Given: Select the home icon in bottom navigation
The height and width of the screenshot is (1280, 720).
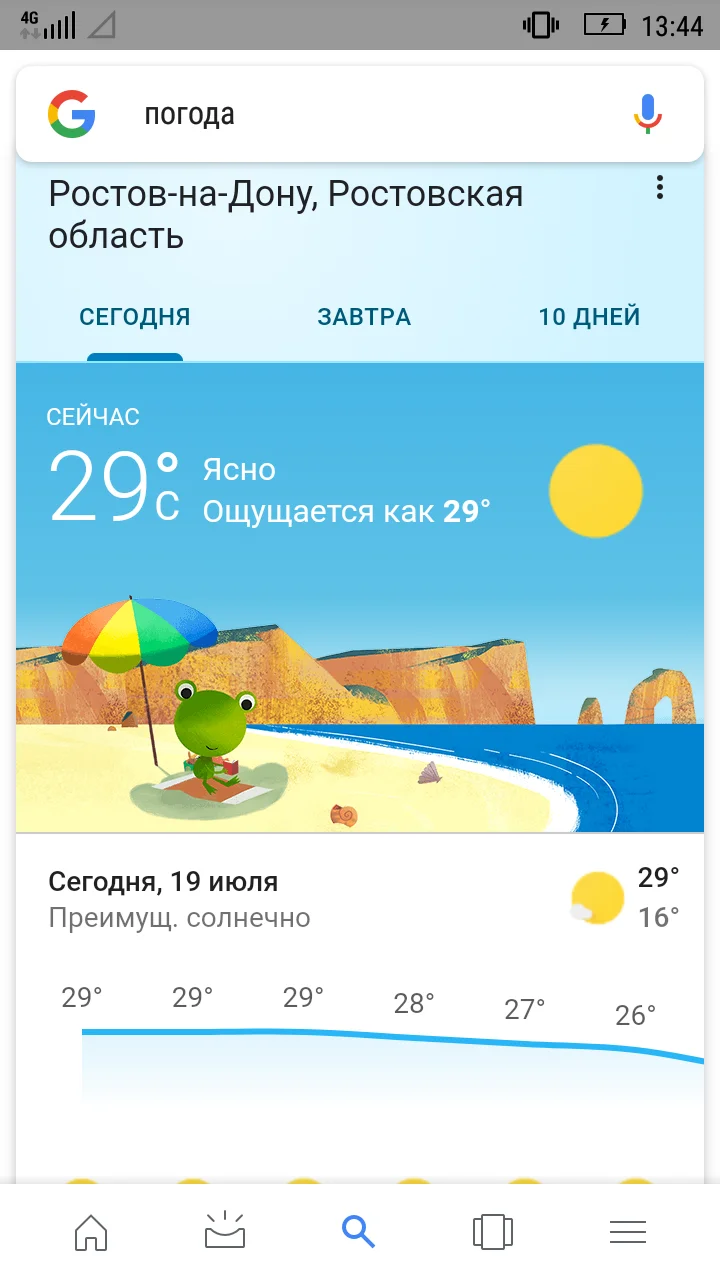Looking at the screenshot, I should pos(90,1232).
